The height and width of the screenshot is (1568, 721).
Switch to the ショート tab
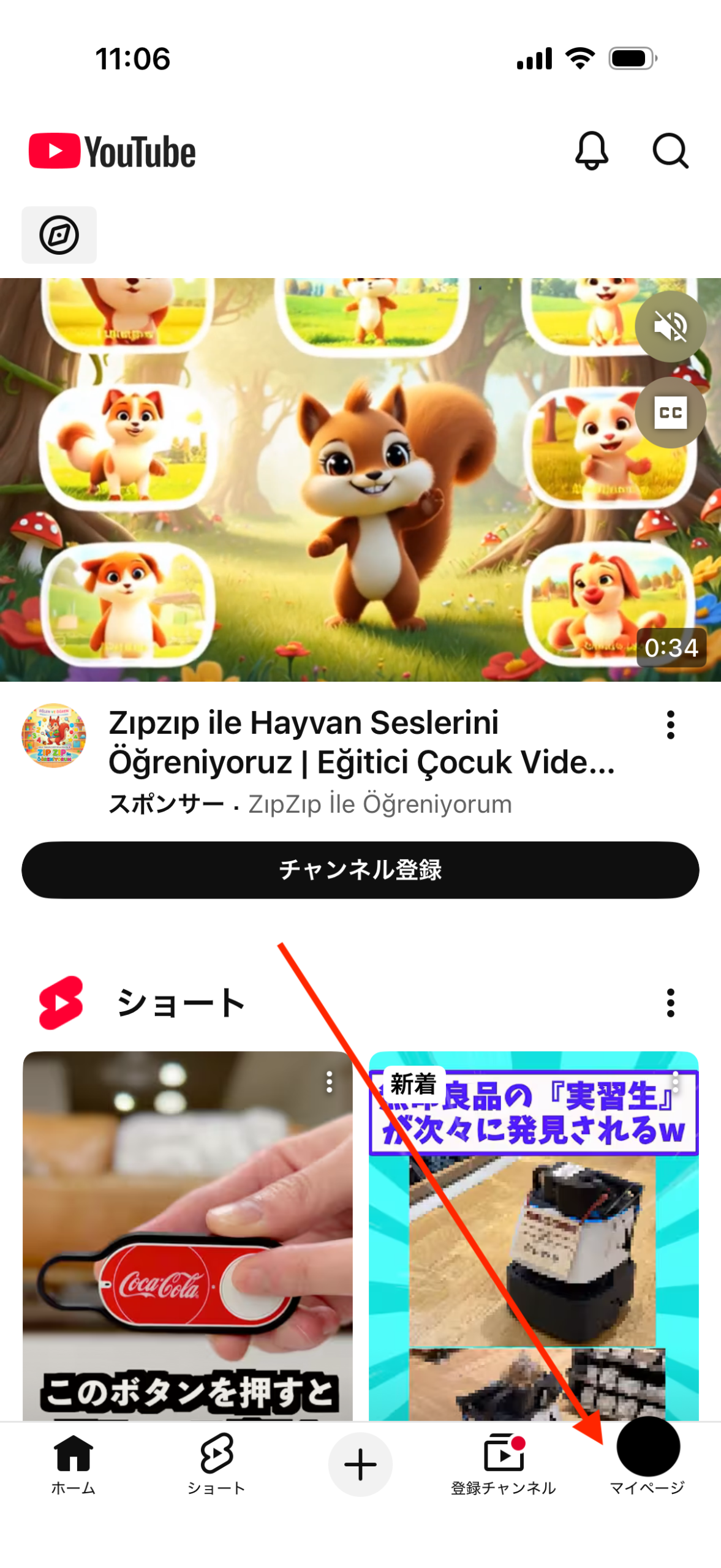click(x=216, y=1464)
